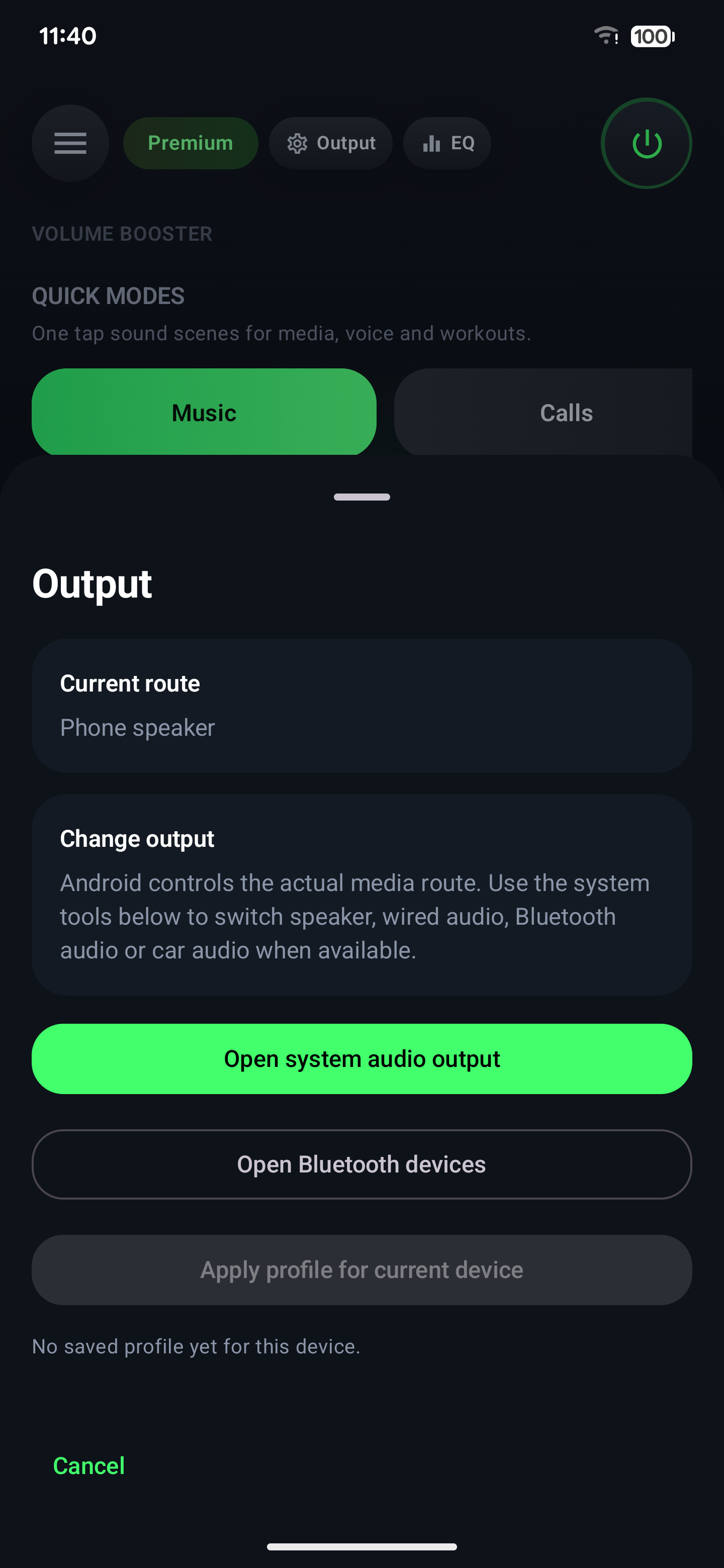Tap the Premium chip

190,143
